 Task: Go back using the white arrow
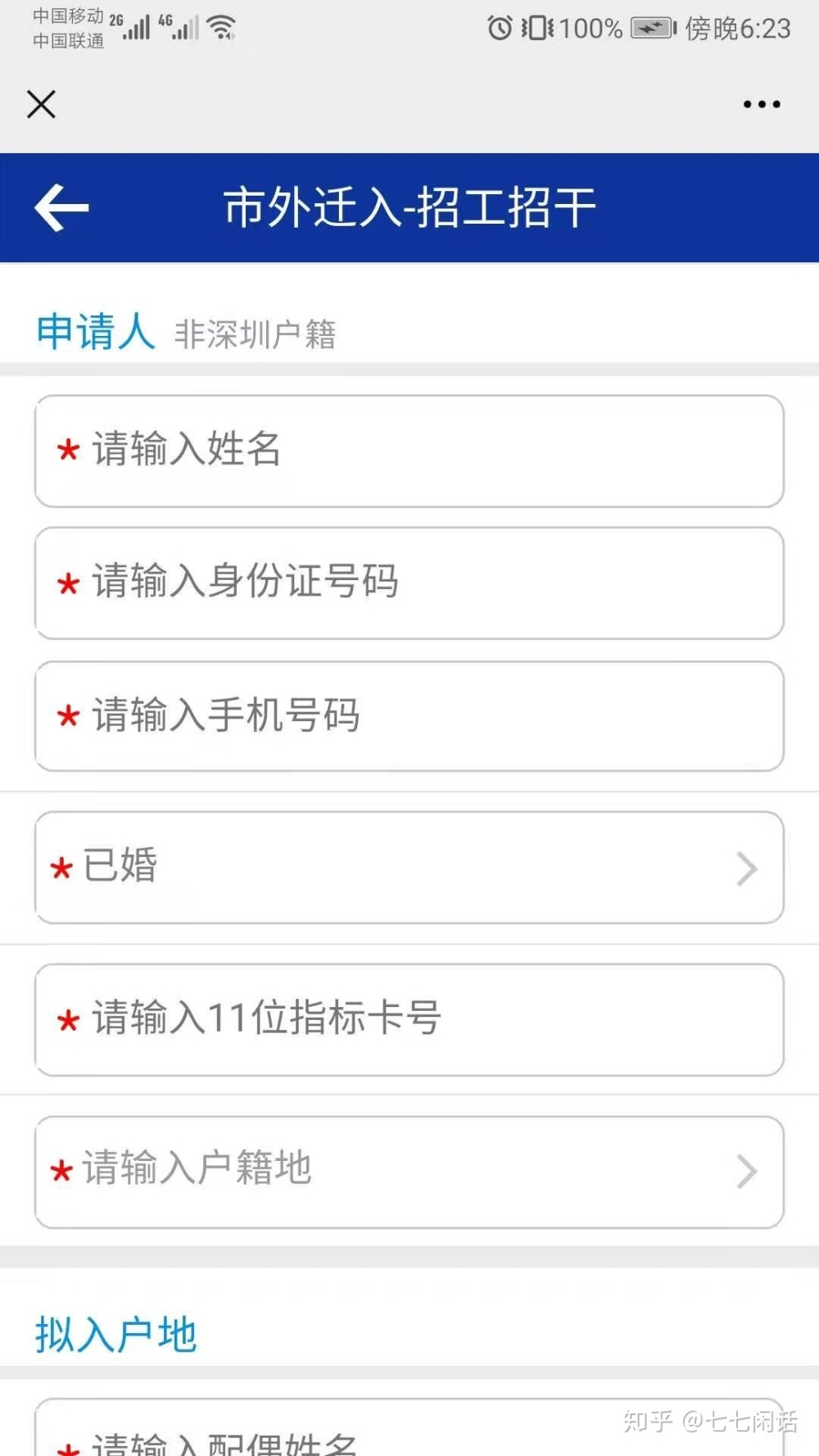click(61, 207)
